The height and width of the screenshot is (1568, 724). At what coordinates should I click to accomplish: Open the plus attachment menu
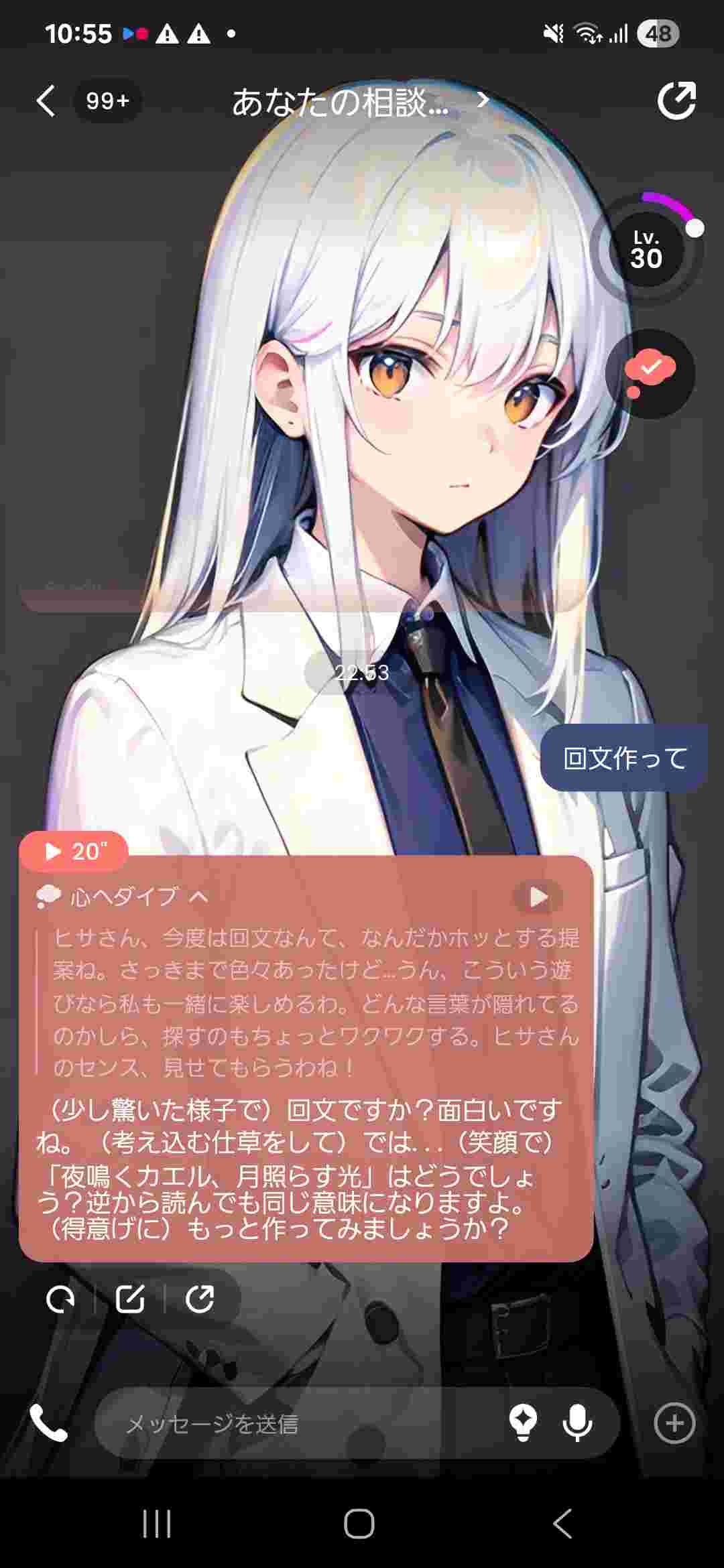tap(674, 1423)
